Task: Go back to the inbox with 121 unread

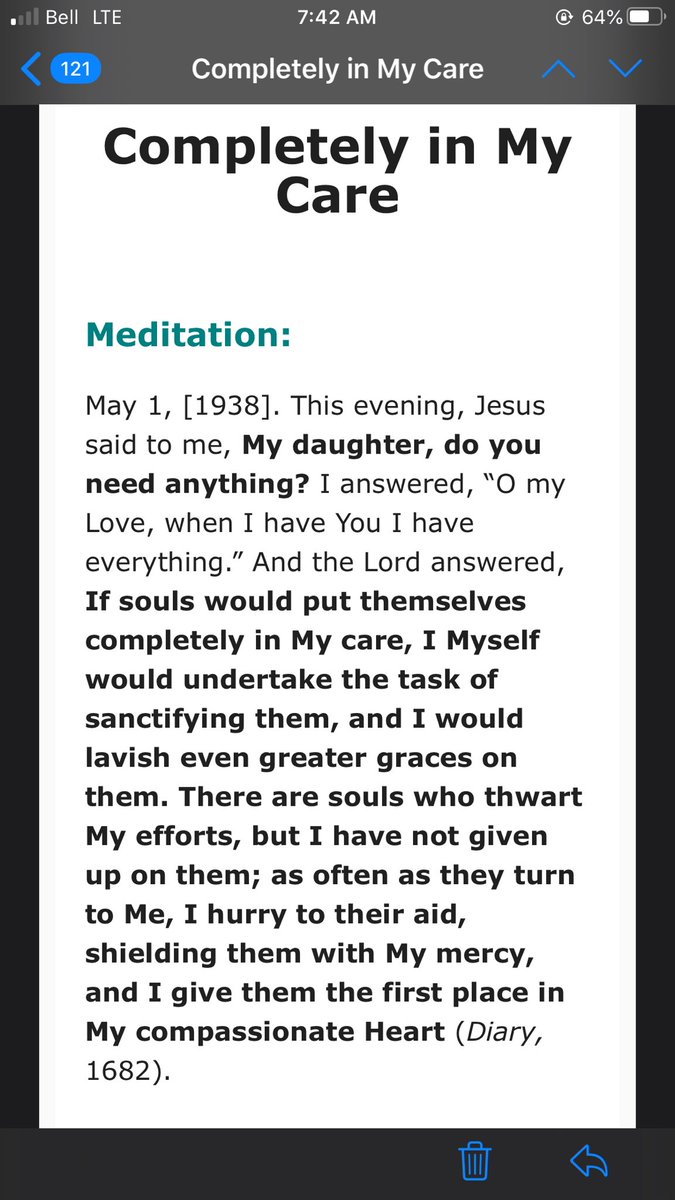Action: pyautogui.click(x=60, y=69)
